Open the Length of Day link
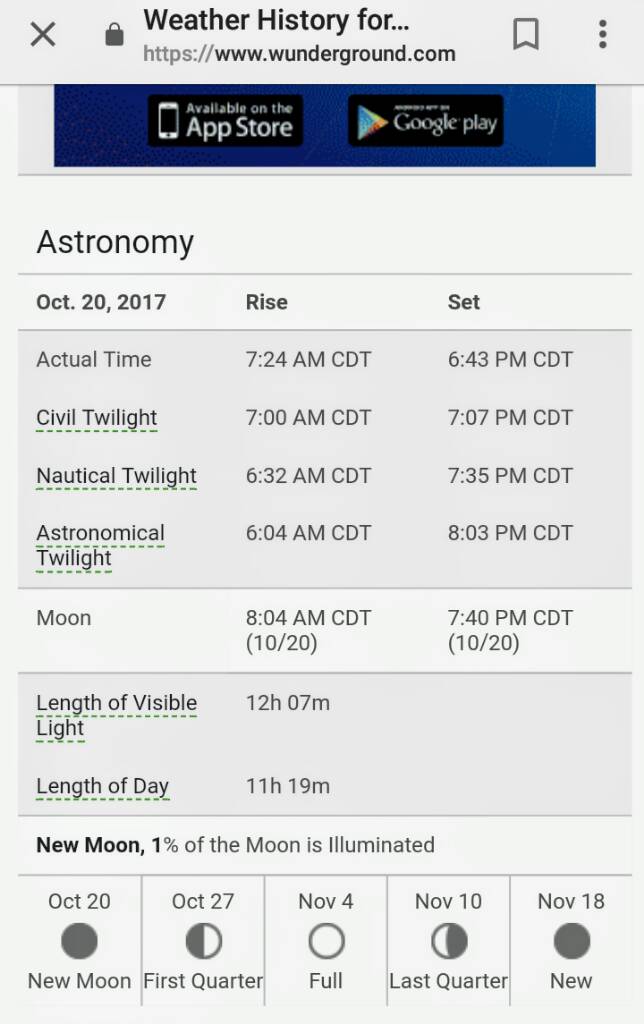Screen dimensions: 644x1024 102,786
